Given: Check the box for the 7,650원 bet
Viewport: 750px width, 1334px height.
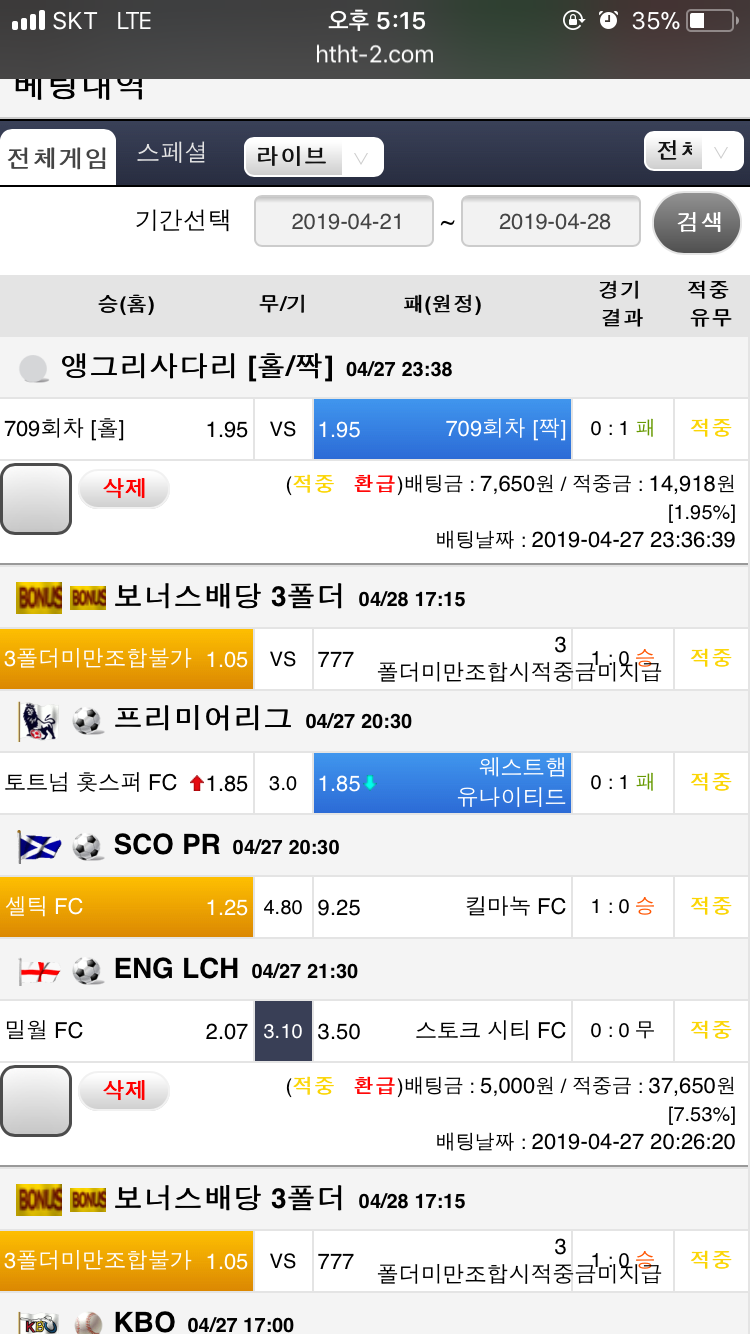Looking at the screenshot, I should tap(36, 498).
